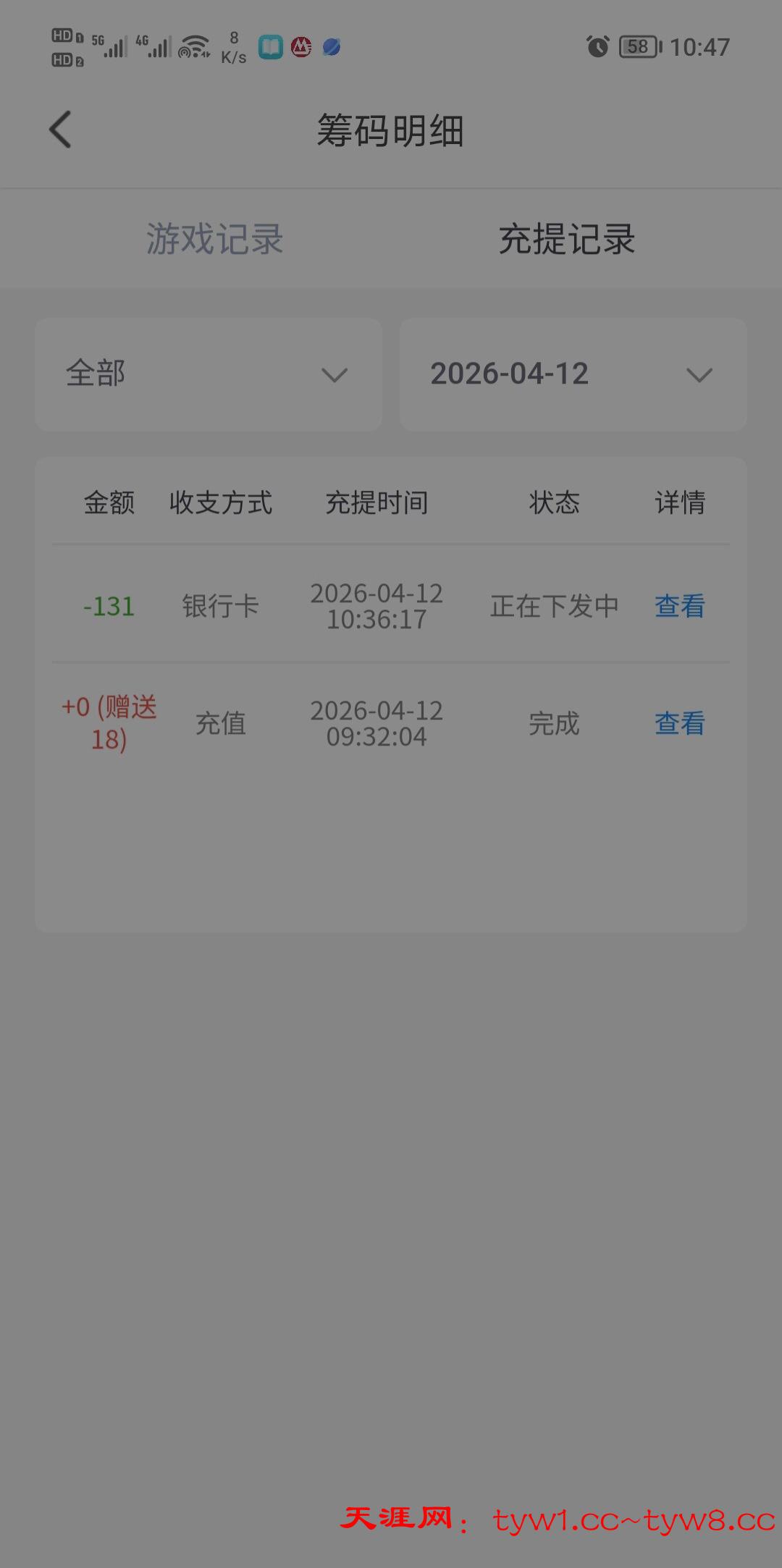782x1568 pixels.
Task: Open the 2026-04-12 date picker
Action: pyautogui.click(x=573, y=374)
